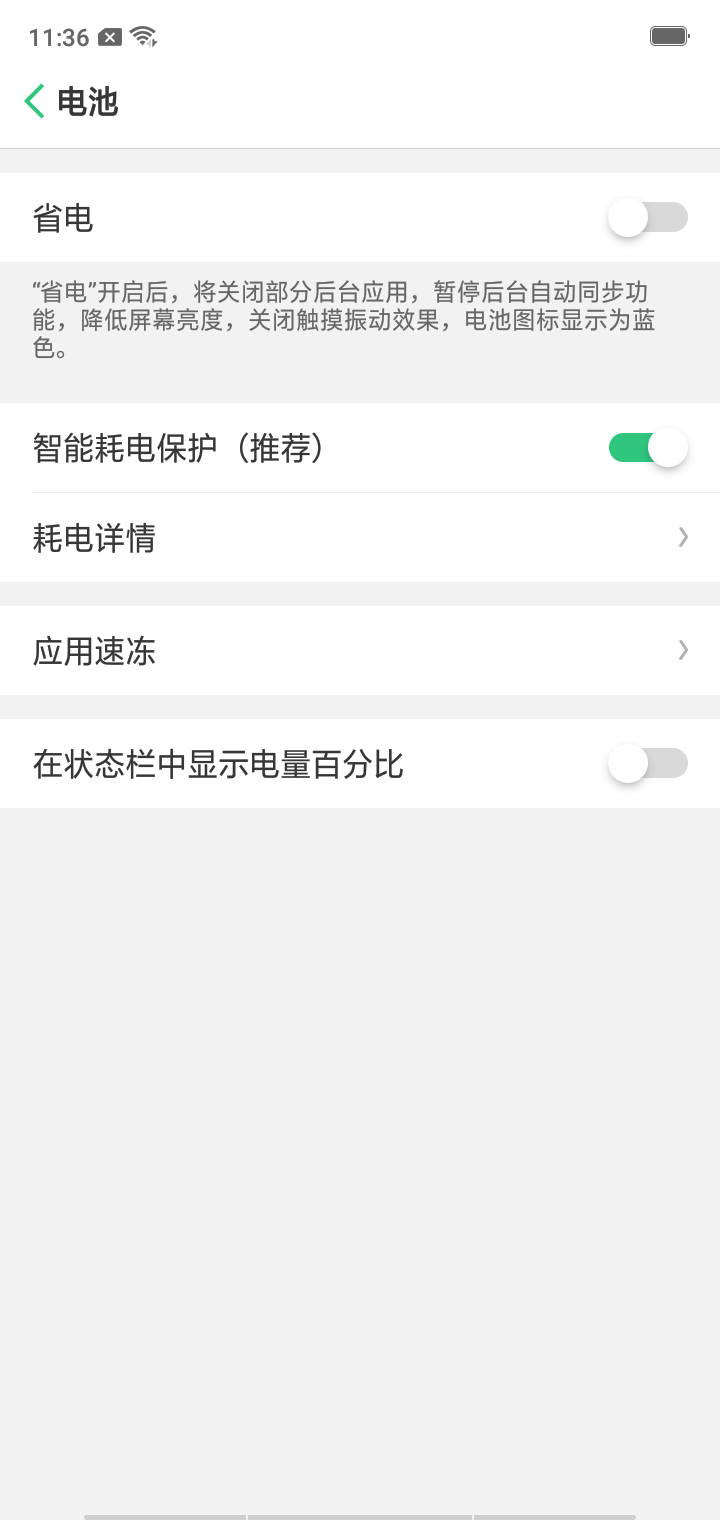Enable the 省电 power saving switch

tap(648, 217)
